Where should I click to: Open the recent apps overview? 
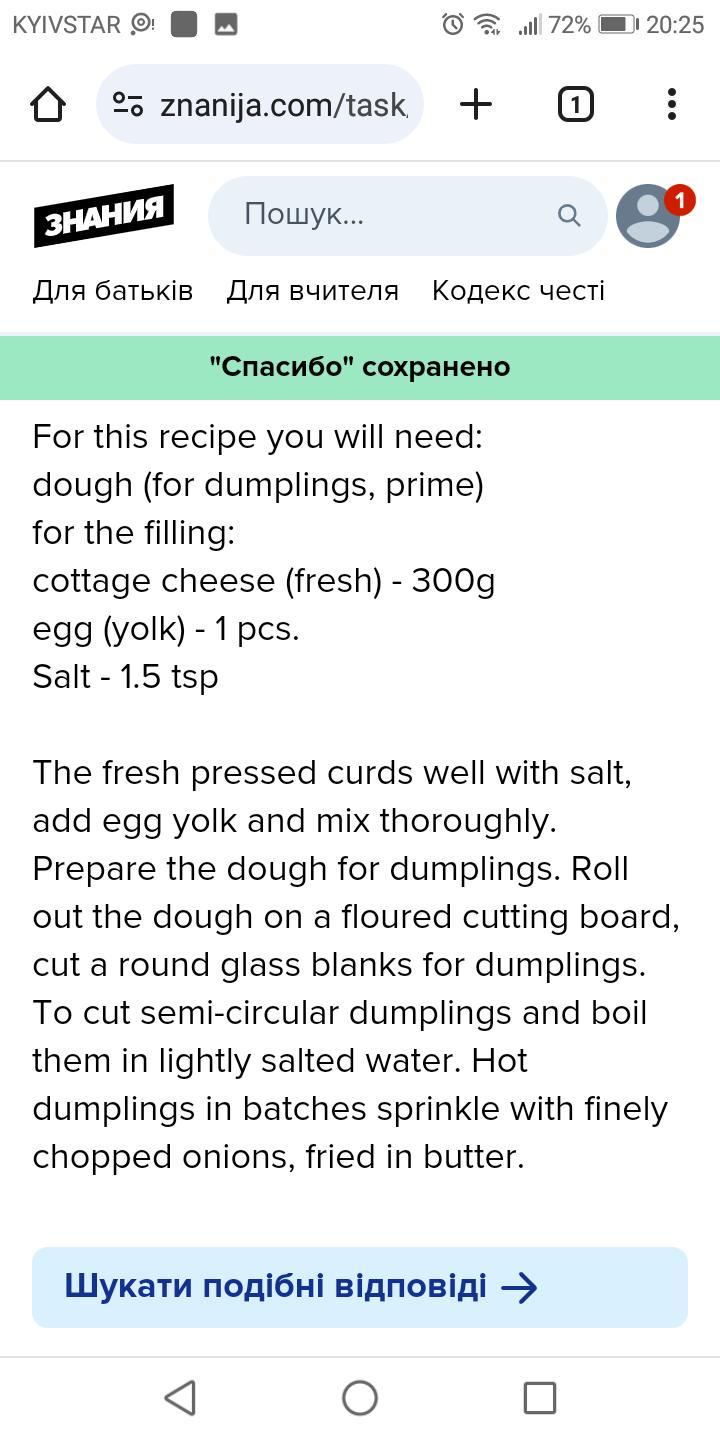tap(540, 1397)
